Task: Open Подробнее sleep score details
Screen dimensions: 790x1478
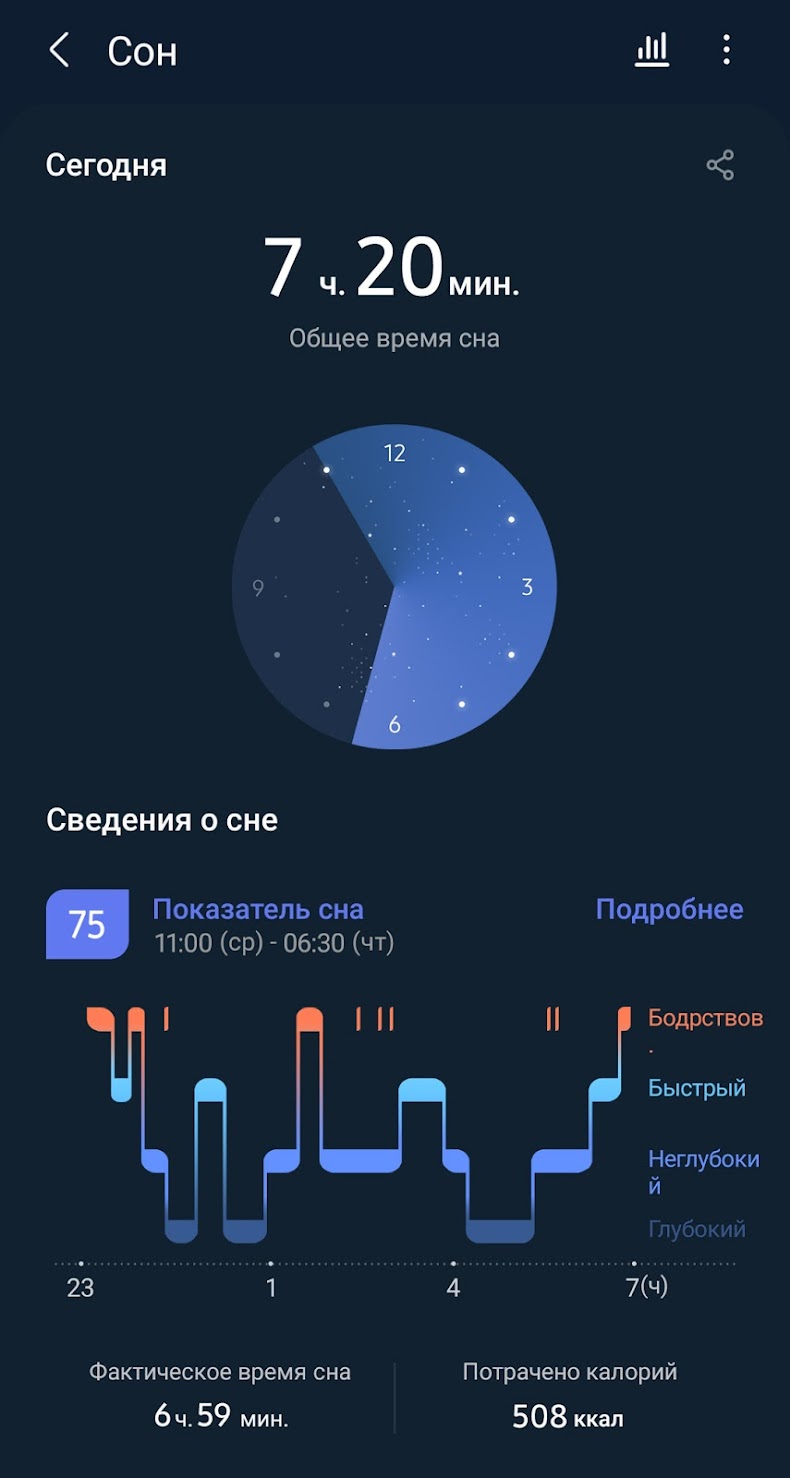Action: [x=669, y=909]
